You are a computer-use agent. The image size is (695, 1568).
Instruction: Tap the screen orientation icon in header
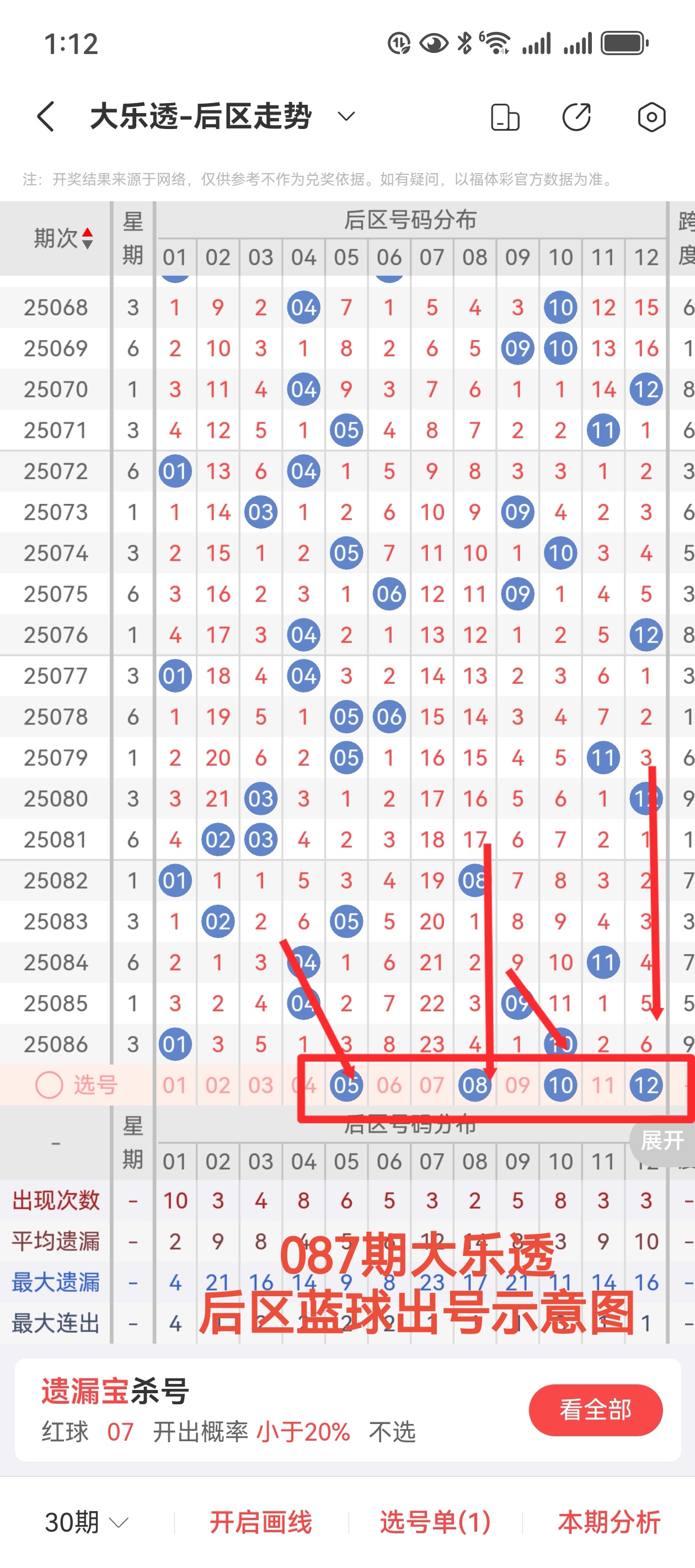(x=505, y=117)
